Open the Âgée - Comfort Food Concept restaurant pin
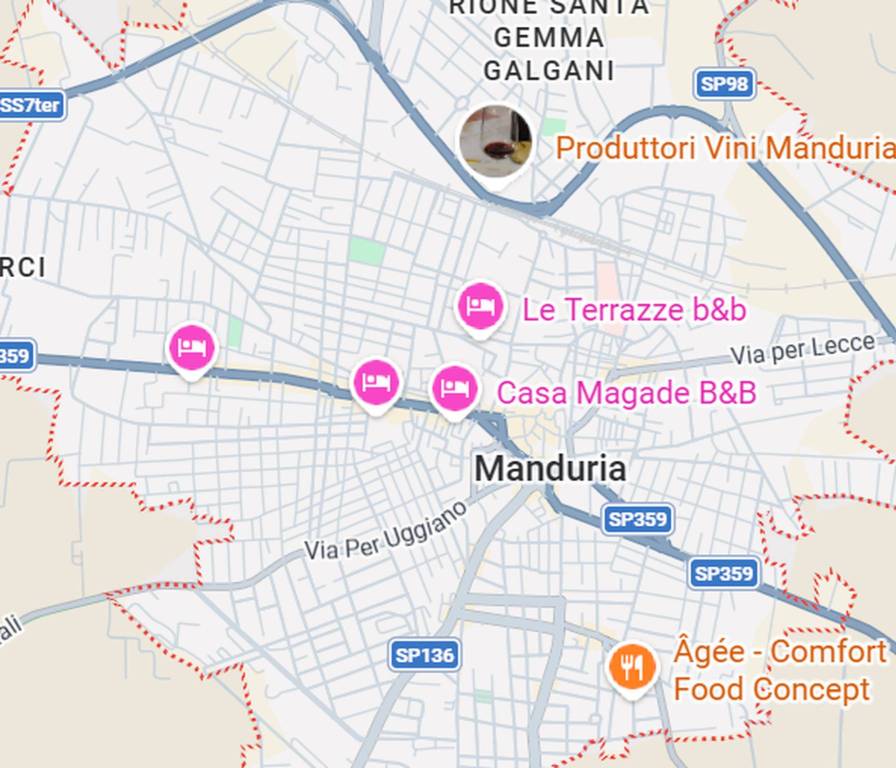The width and height of the screenshot is (896, 768). point(632,667)
